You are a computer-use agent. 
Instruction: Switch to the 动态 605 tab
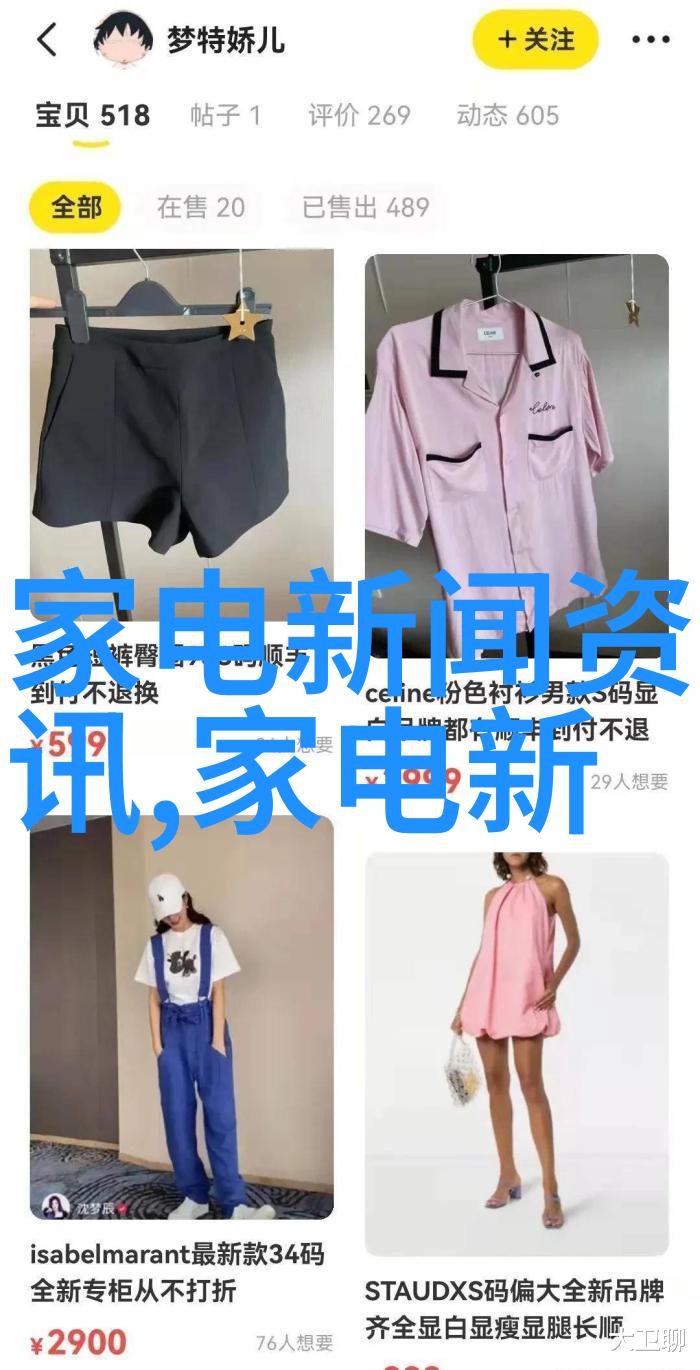(507, 115)
